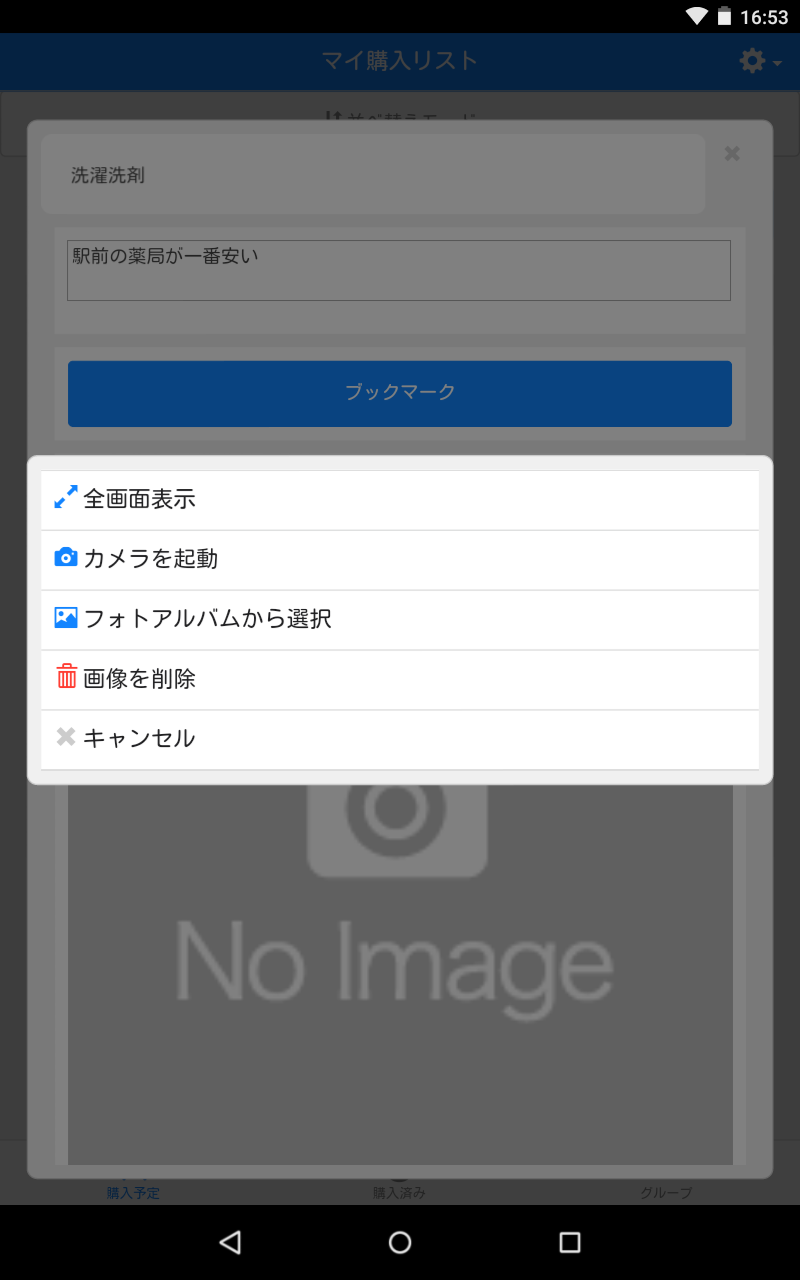Choose カメラを起動 to launch the camera
800x1280 pixels.
[x=400, y=559]
